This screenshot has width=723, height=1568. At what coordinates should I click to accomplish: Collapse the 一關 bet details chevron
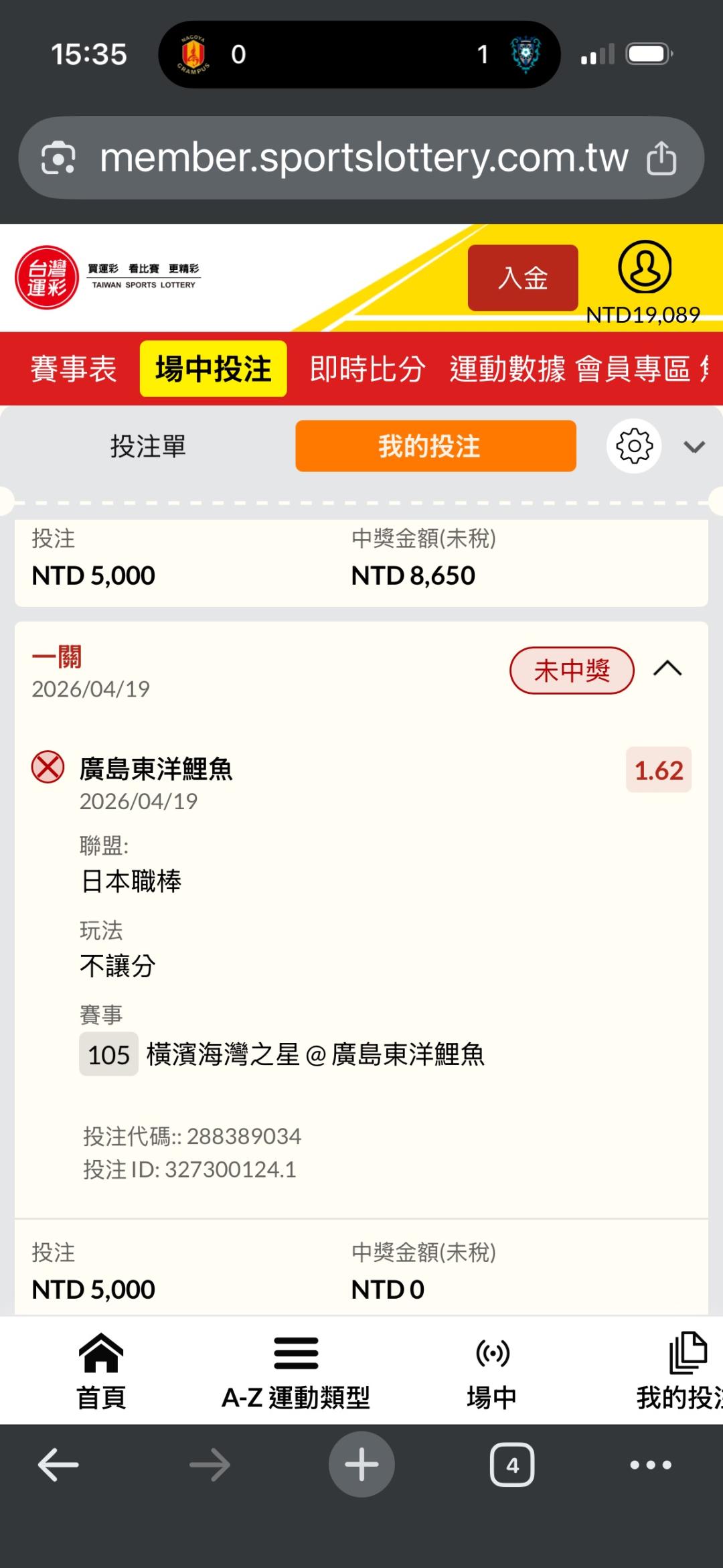coord(667,669)
